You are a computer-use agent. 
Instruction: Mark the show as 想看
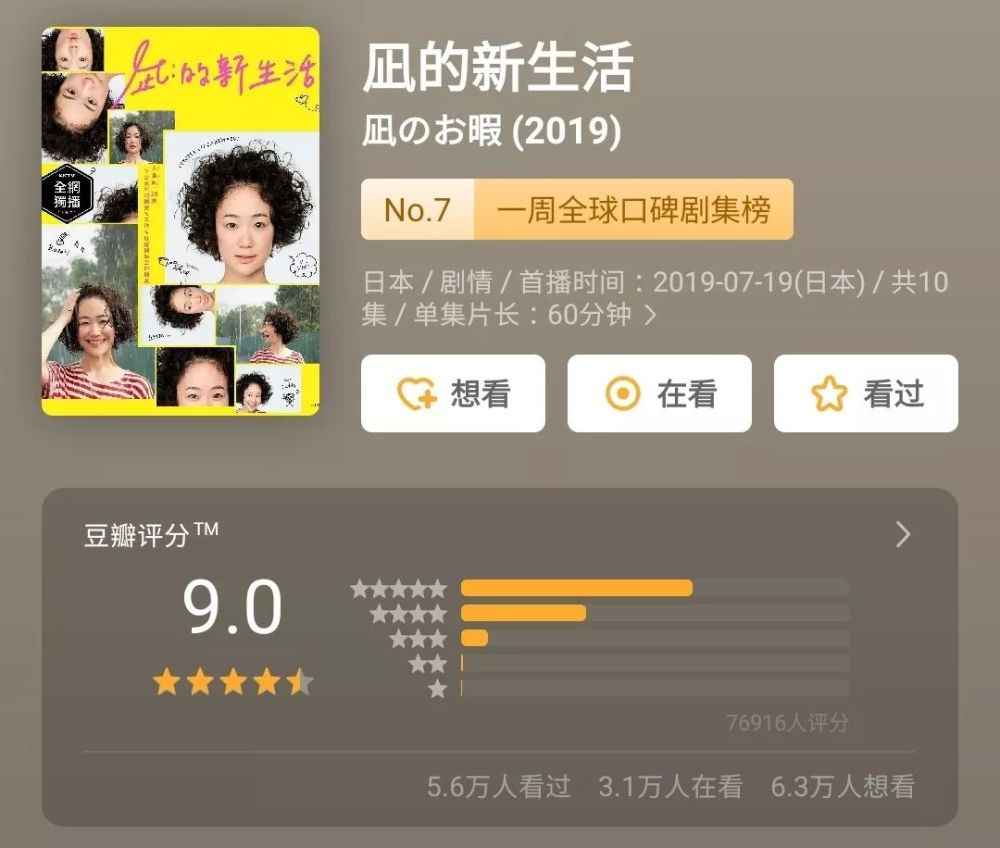pos(452,394)
